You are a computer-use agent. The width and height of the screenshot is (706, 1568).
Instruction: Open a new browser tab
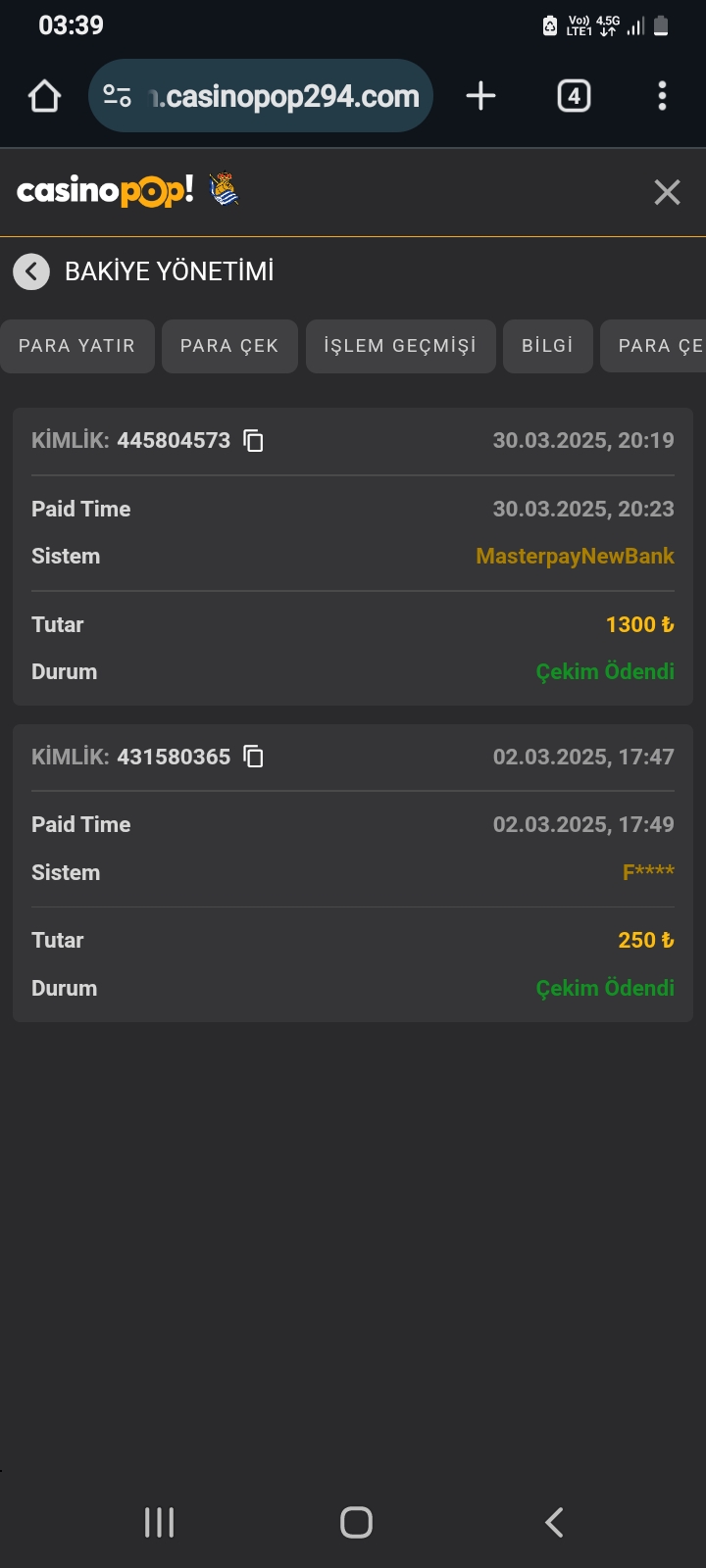[x=480, y=96]
